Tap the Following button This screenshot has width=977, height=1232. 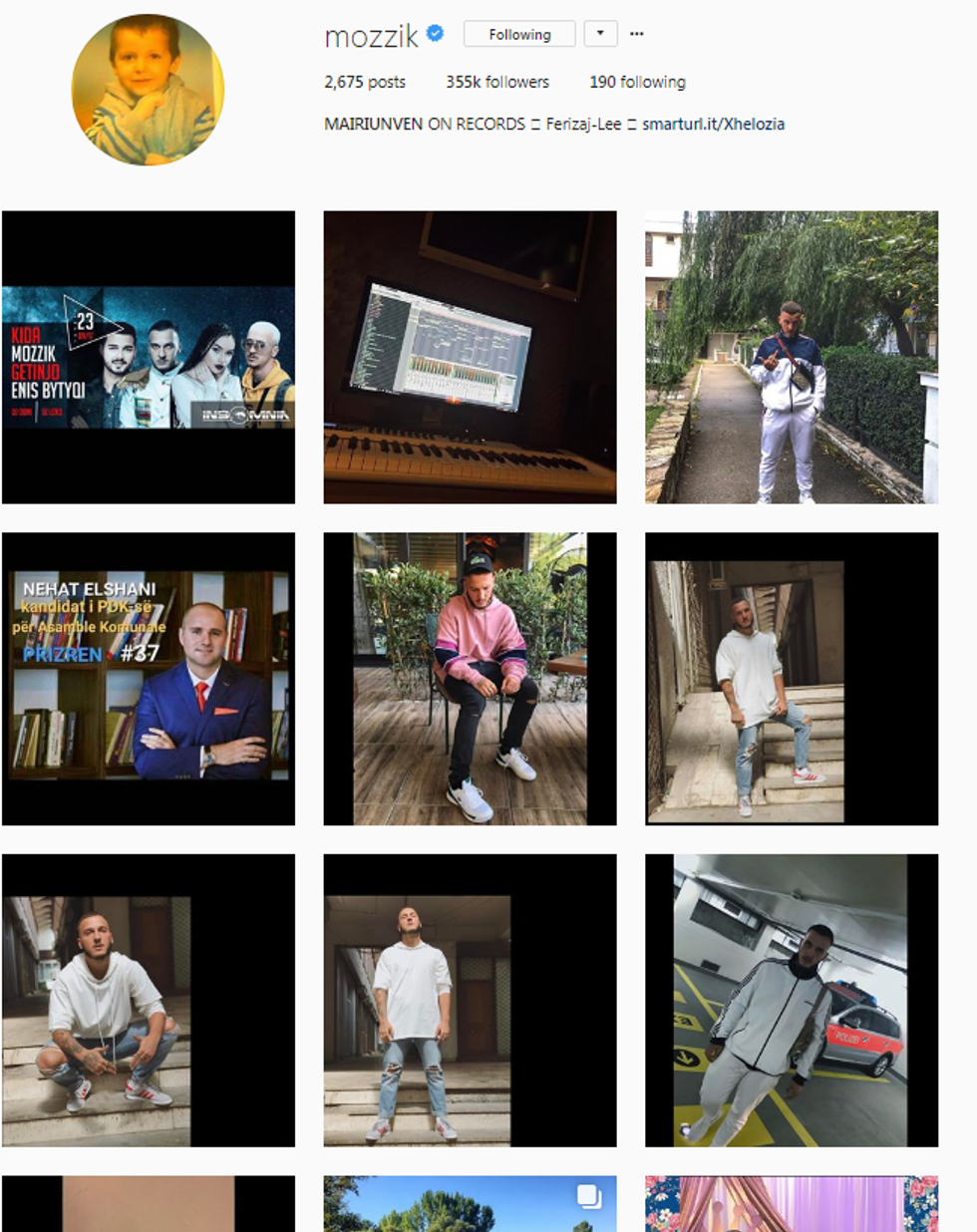(519, 34)
